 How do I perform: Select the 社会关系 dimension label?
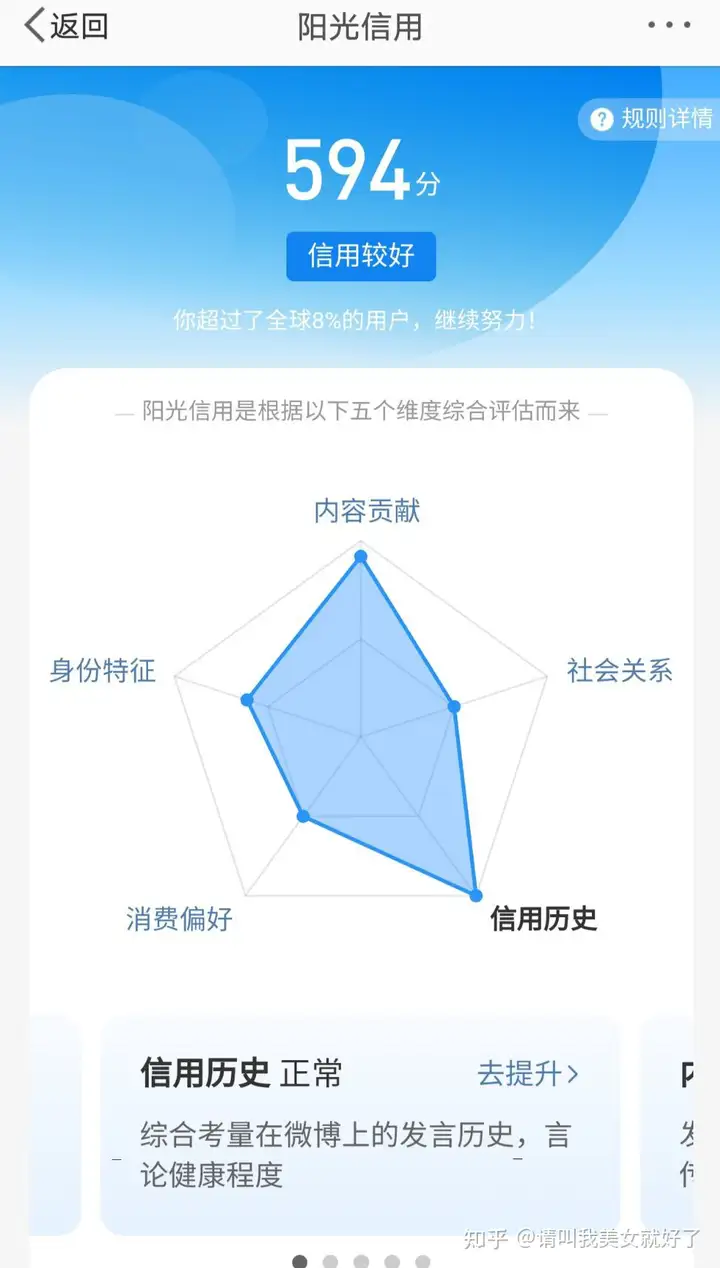619,670
